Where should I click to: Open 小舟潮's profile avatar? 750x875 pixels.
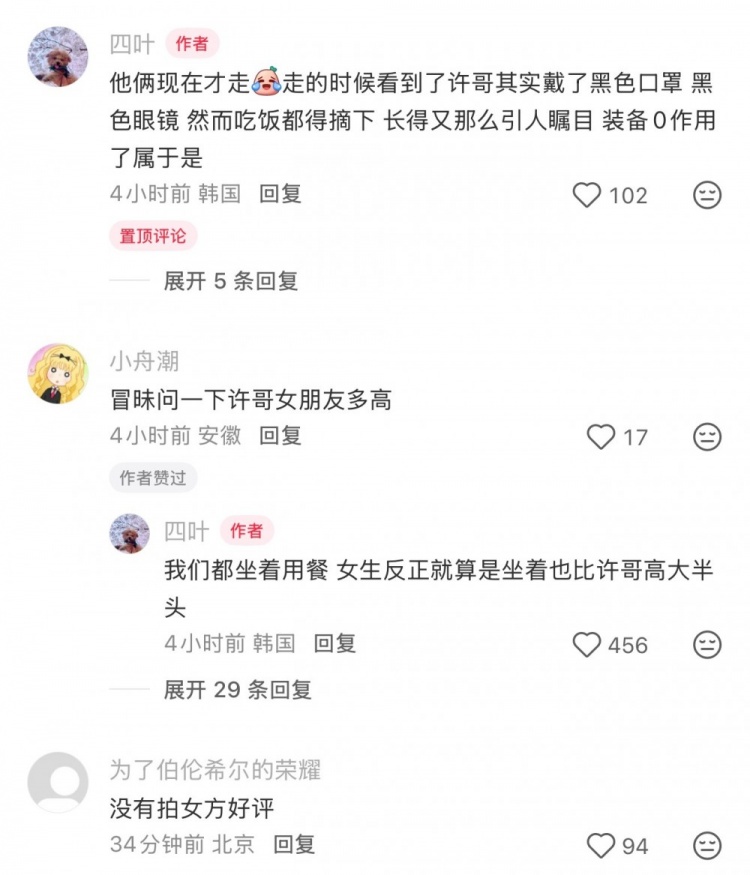[57, 373]
